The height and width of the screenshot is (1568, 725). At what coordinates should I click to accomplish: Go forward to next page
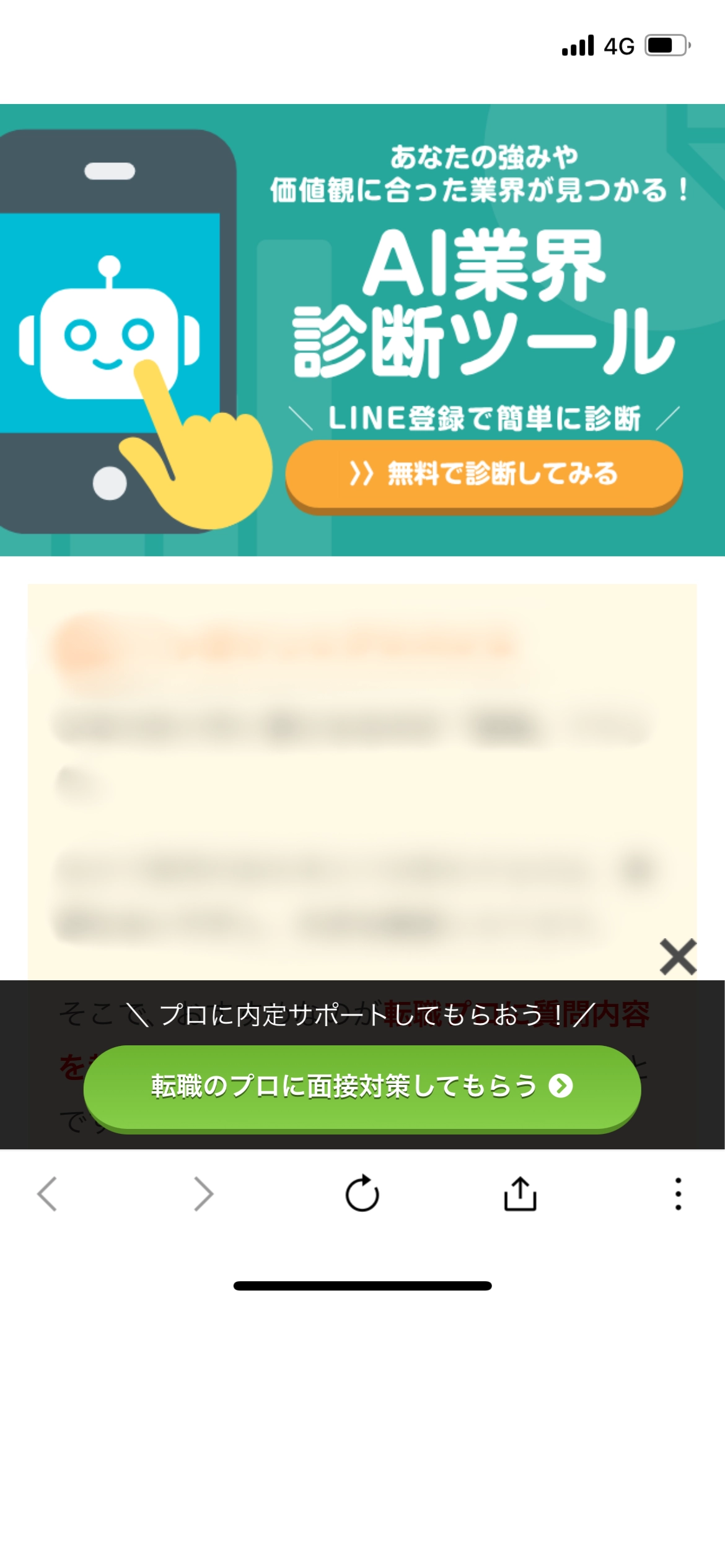click(x=203, y=1193)
